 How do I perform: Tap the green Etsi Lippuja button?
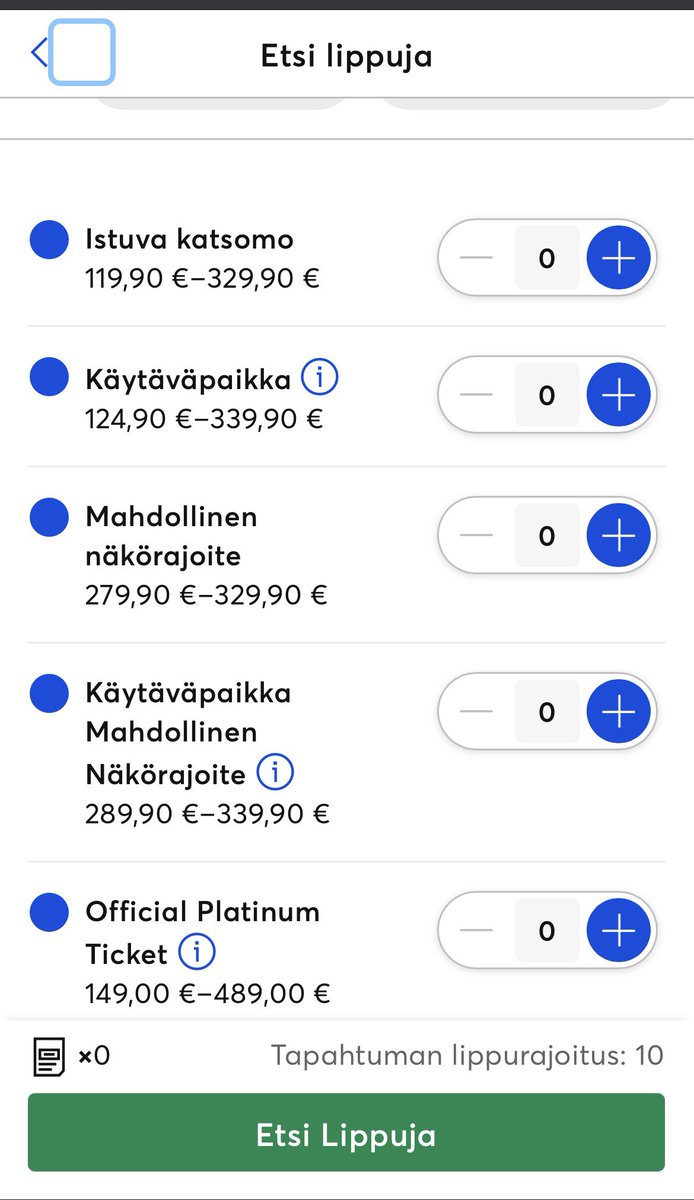(x=346, y=1135)
